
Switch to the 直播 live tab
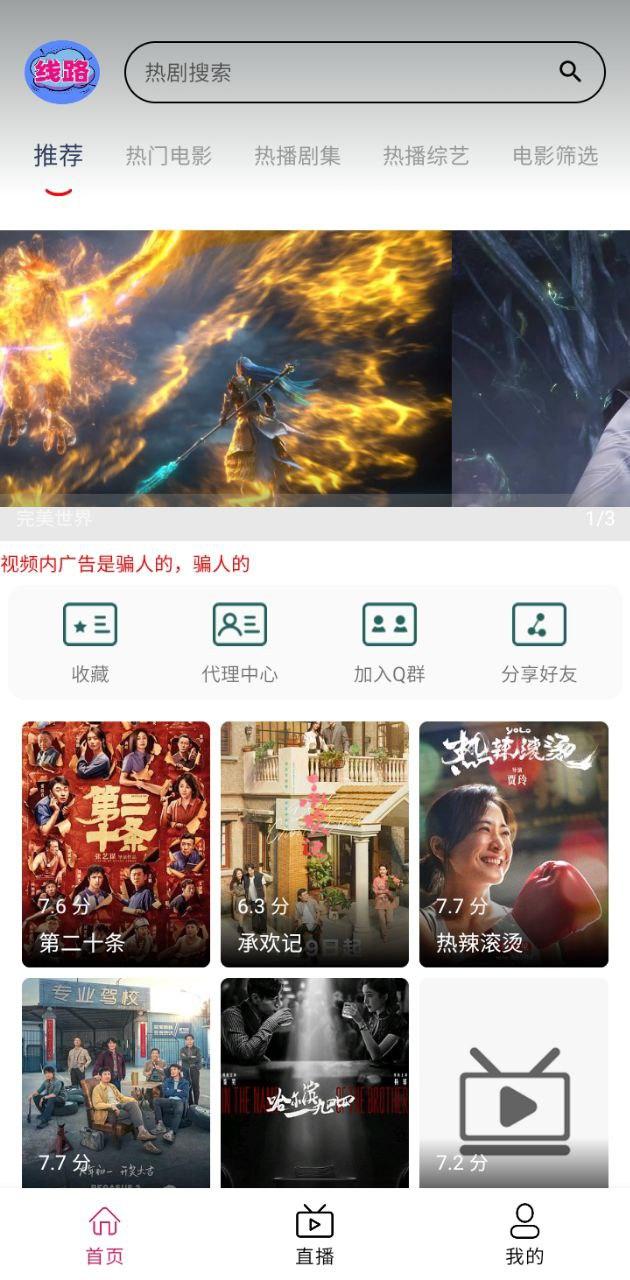[x=315, y=1235]
